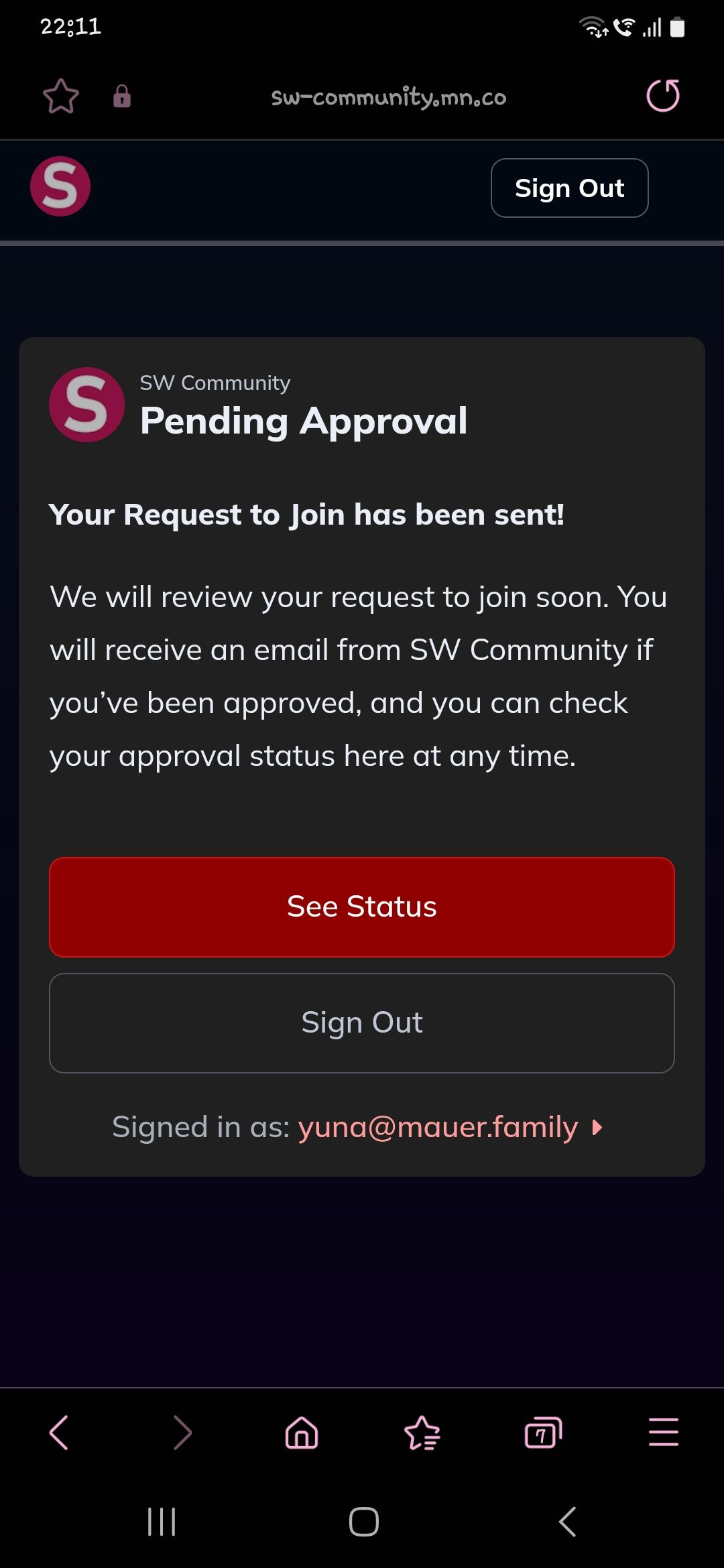Tap the URL sw-community.mn.co
This screenshot has width=724, height=1568.
click(389, 97)
